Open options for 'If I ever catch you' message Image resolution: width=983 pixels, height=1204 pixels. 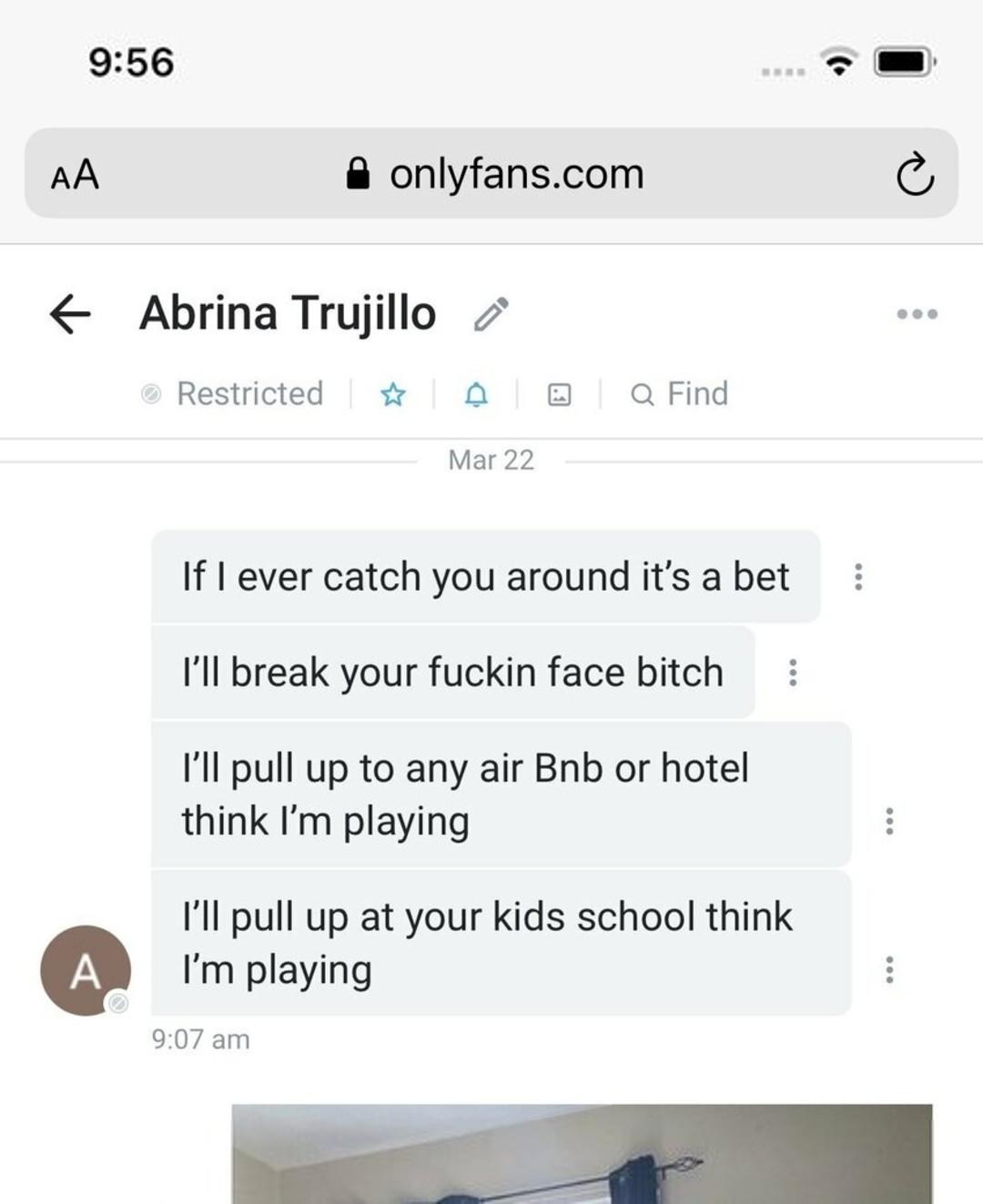click(x=857, y=576)
